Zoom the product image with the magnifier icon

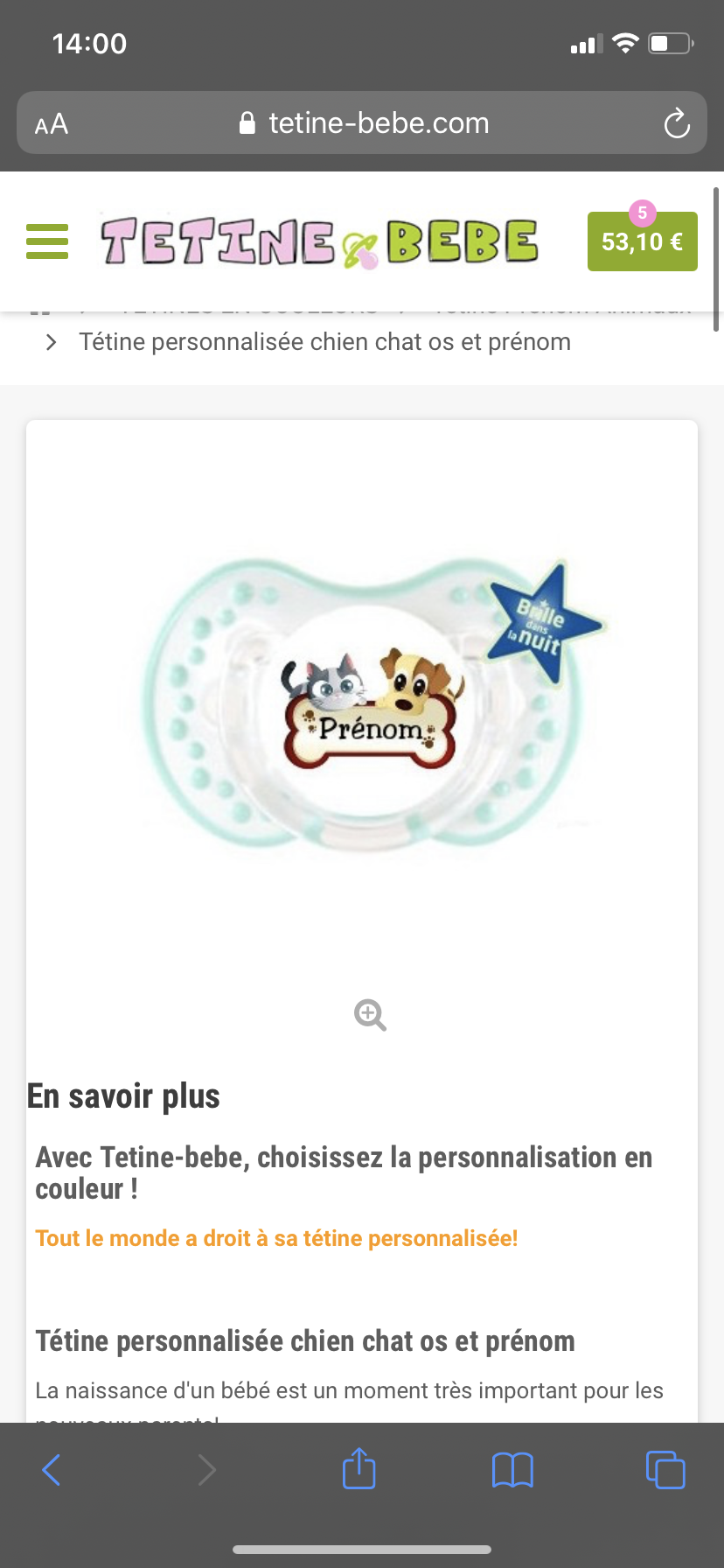[x=370, y=1015]
